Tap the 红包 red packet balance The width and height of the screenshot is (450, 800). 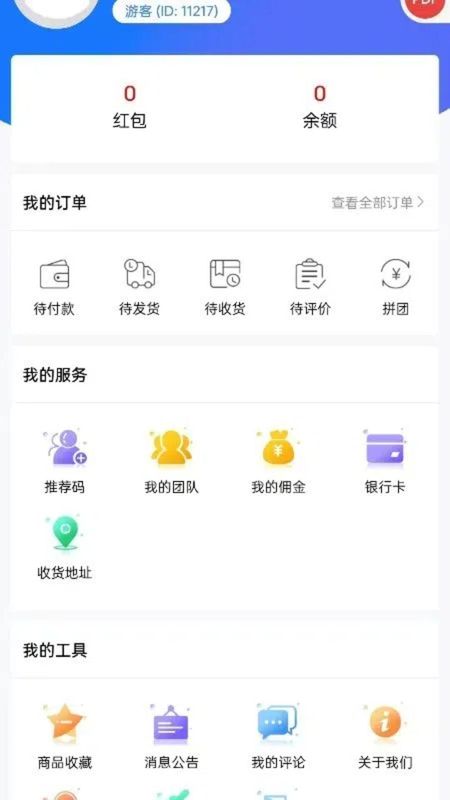[x=130, y=107]
